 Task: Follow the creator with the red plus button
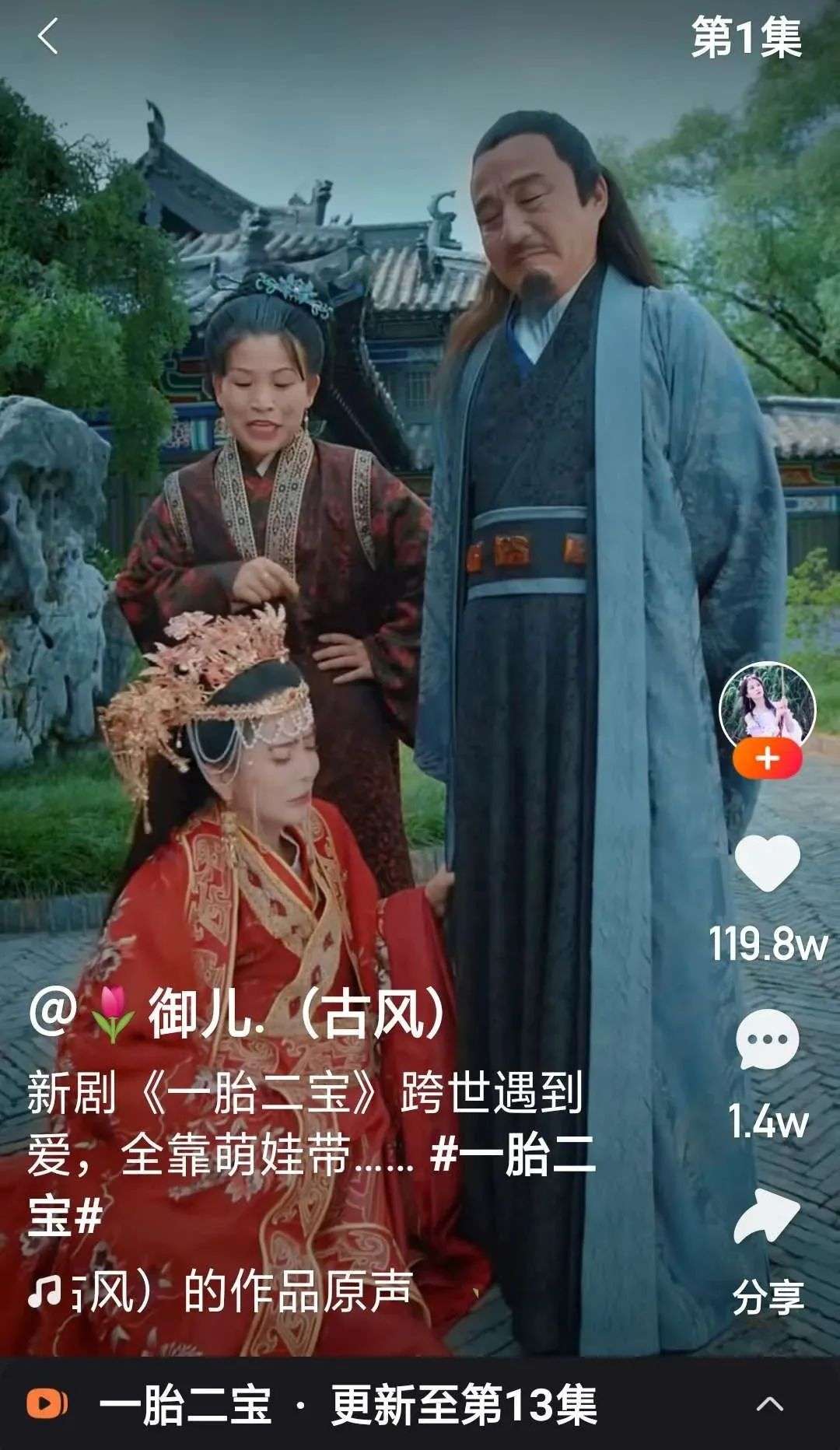pyautogui.click(x=767, y=758)
